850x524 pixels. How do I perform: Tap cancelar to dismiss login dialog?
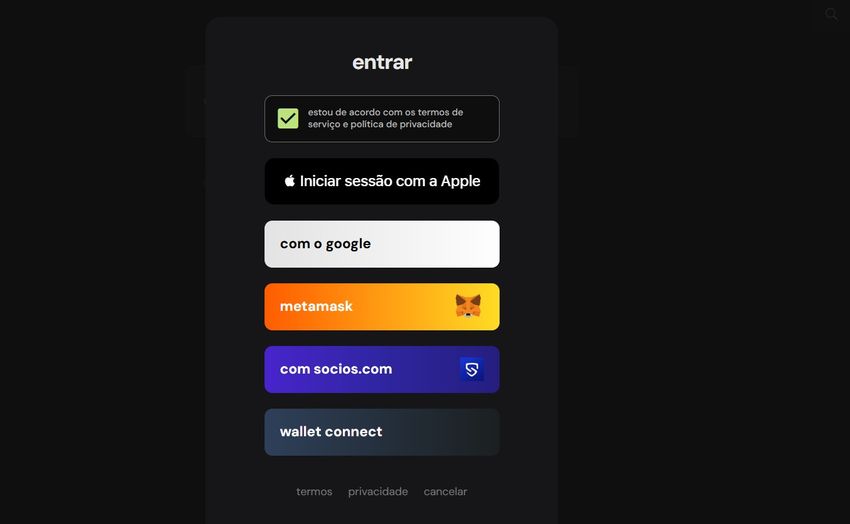(x=445, y=492)
